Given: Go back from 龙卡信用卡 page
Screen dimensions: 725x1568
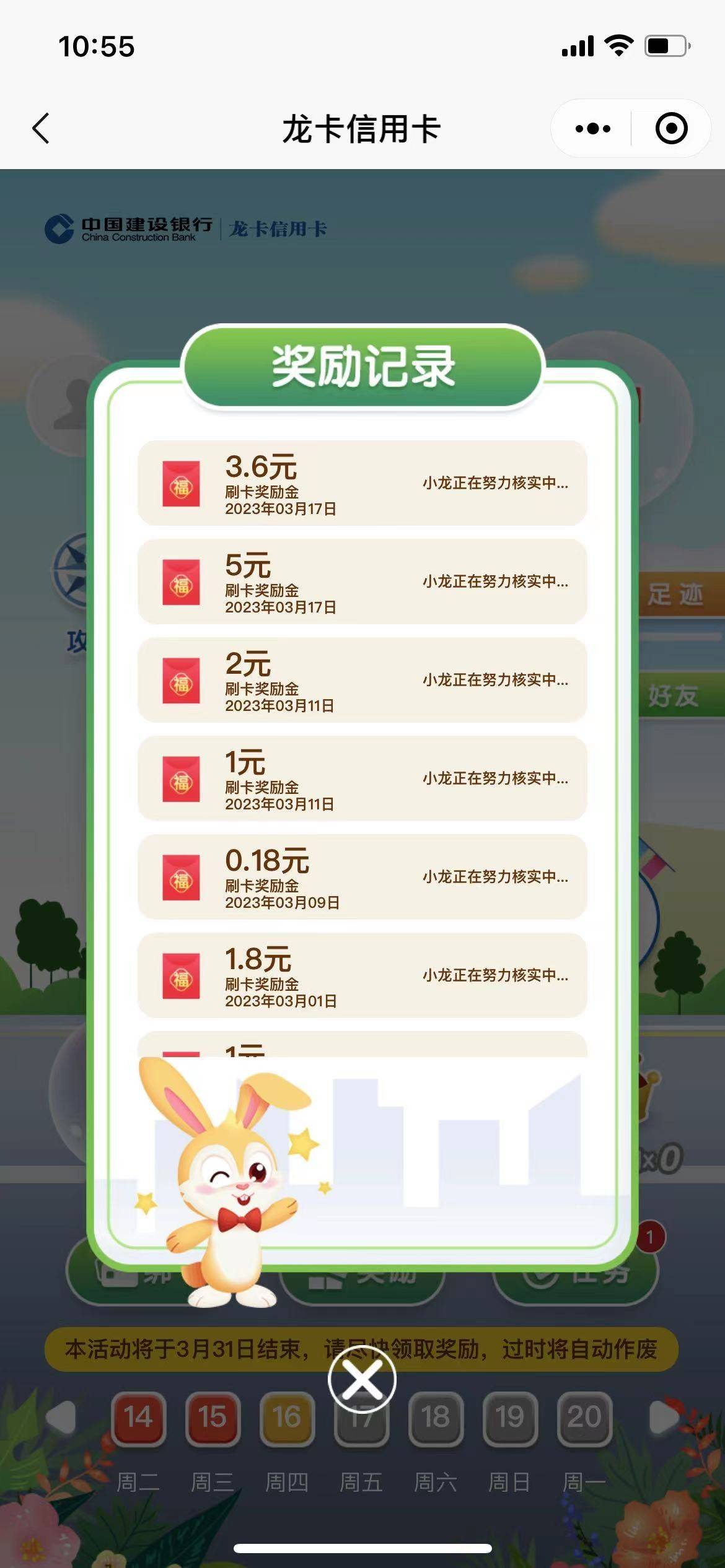Looking at the screenshot, I should [41, 129].
